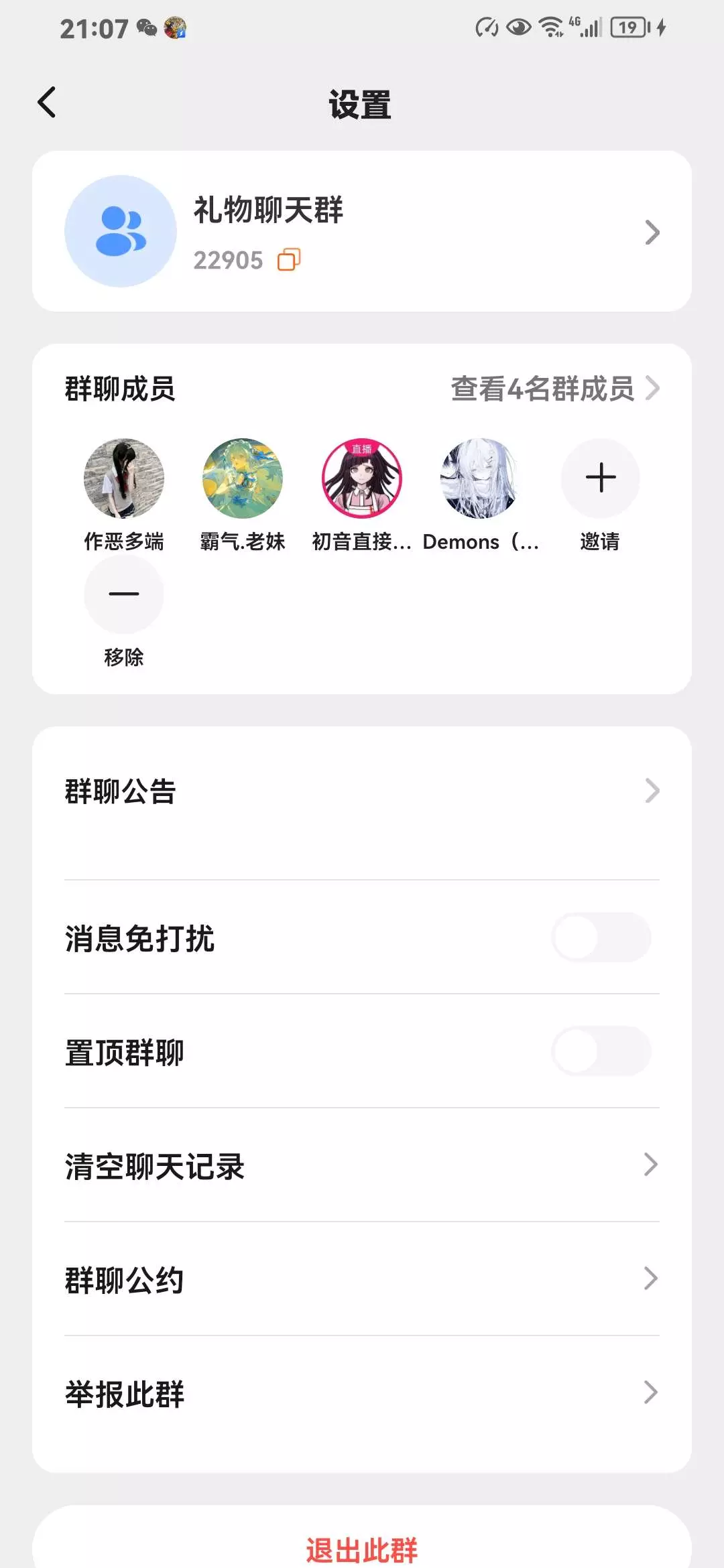The height and width of the screenshot is (1568, 724).
Task: Enable the 消息免打扰 switch
Action: click(x=601, y=937)
